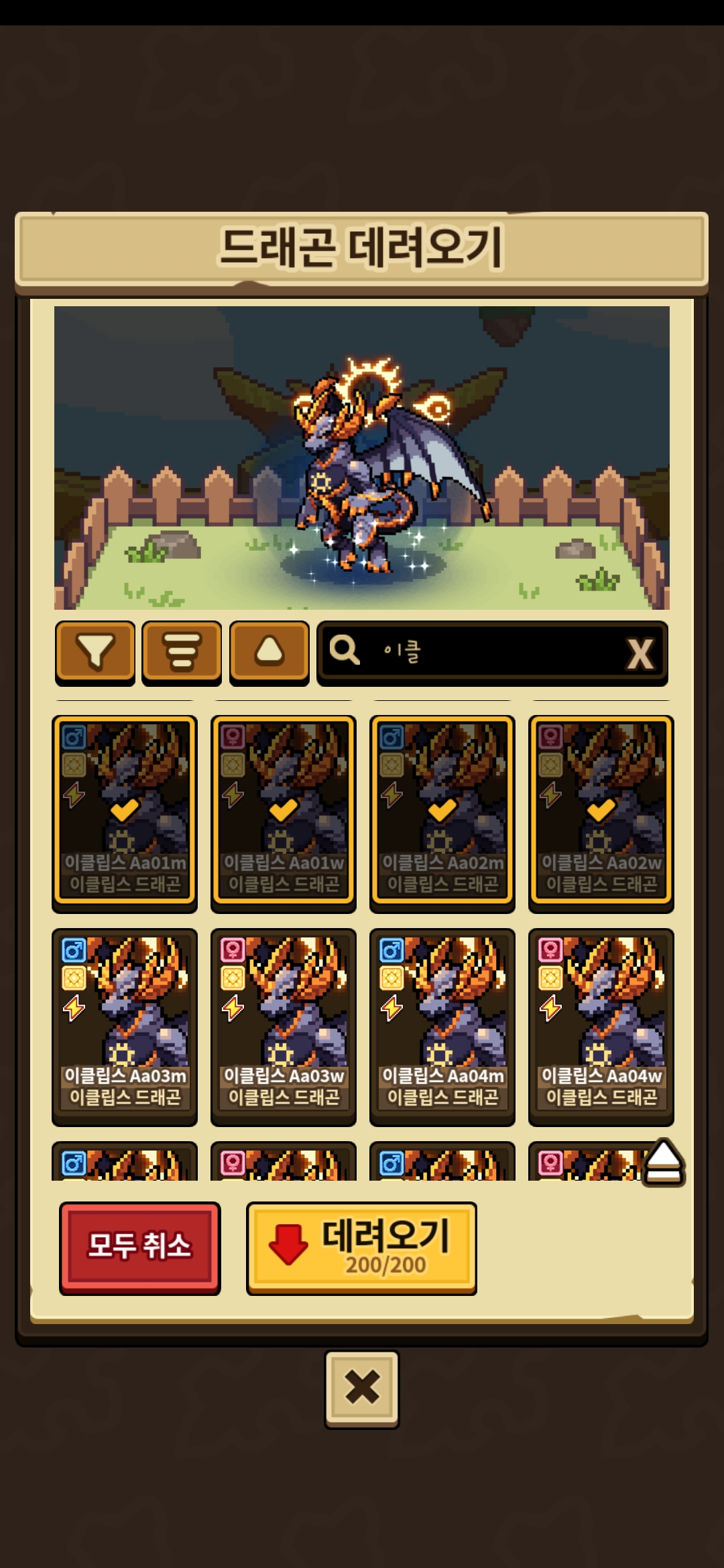The image size is (724, 1568).
Task: Deselect the 이클립스 Aa01m dragon card
Action: tap(125, 813)
